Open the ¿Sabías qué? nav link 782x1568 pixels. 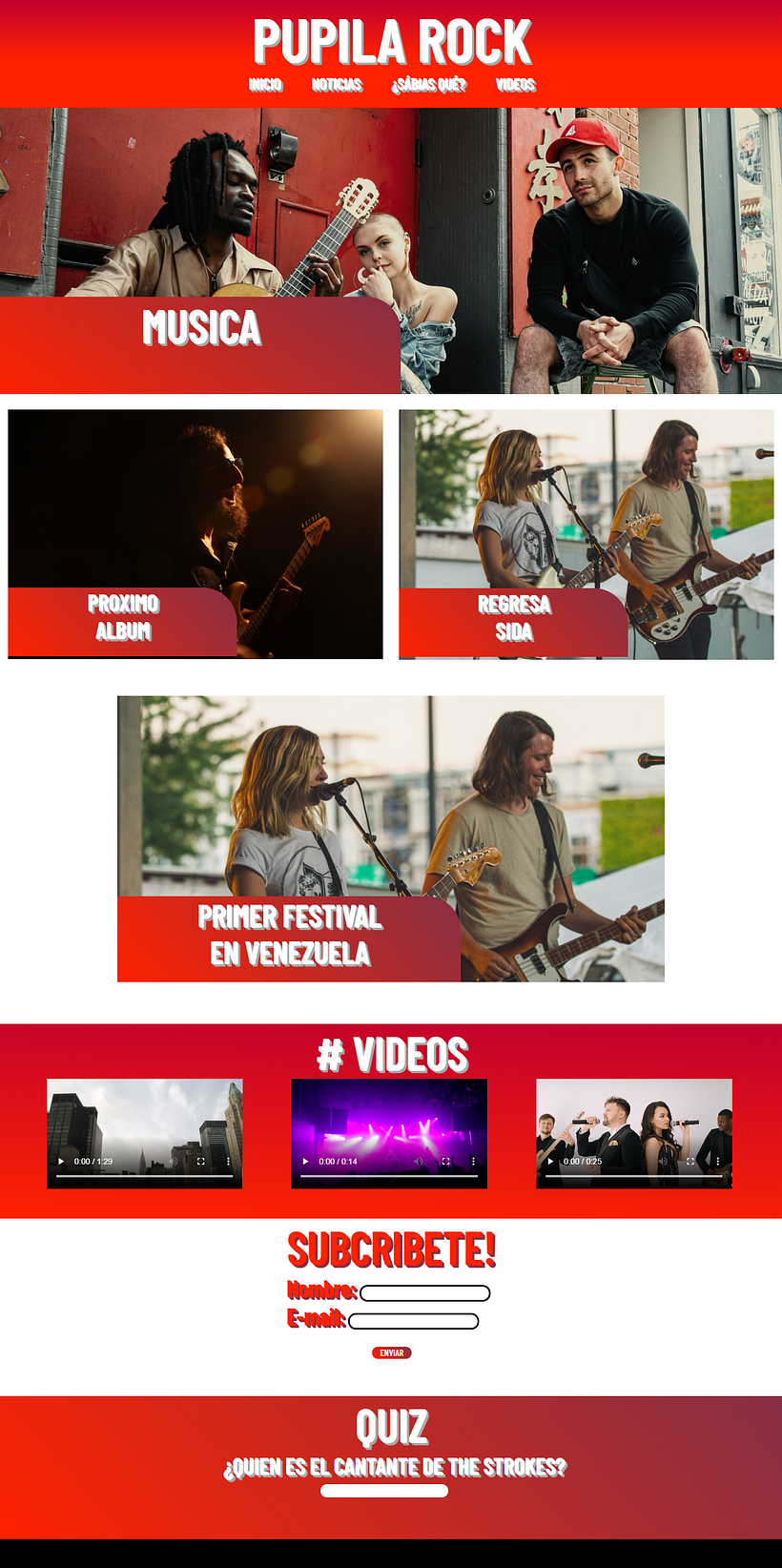[x=428, y=85]
